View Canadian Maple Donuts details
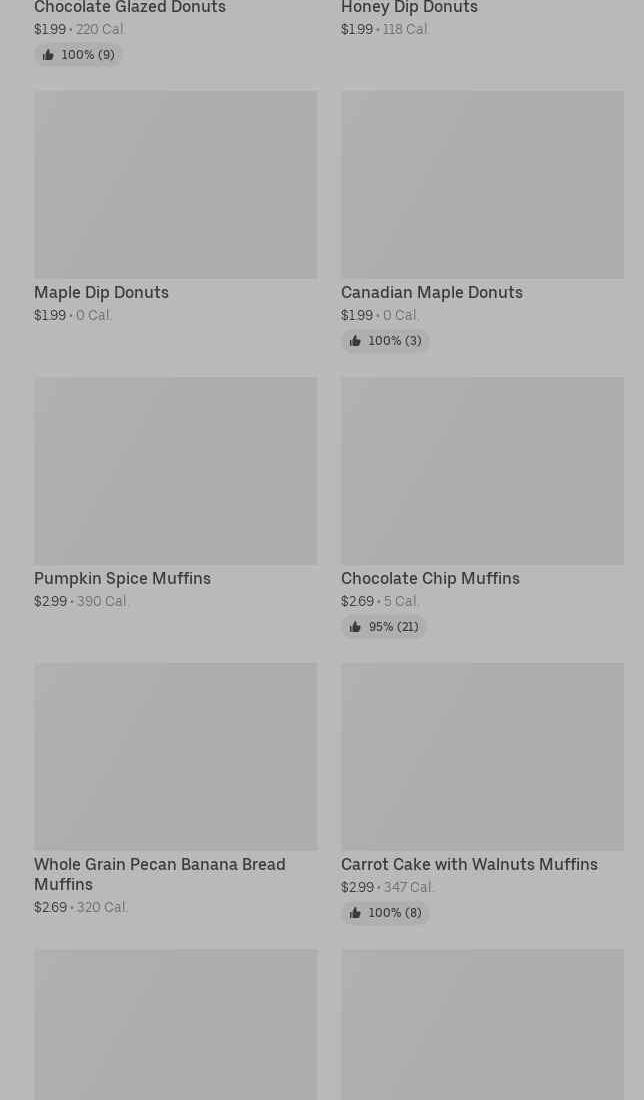The height and width of the screenshot is (1100, 644). click(x=482, y=221)
